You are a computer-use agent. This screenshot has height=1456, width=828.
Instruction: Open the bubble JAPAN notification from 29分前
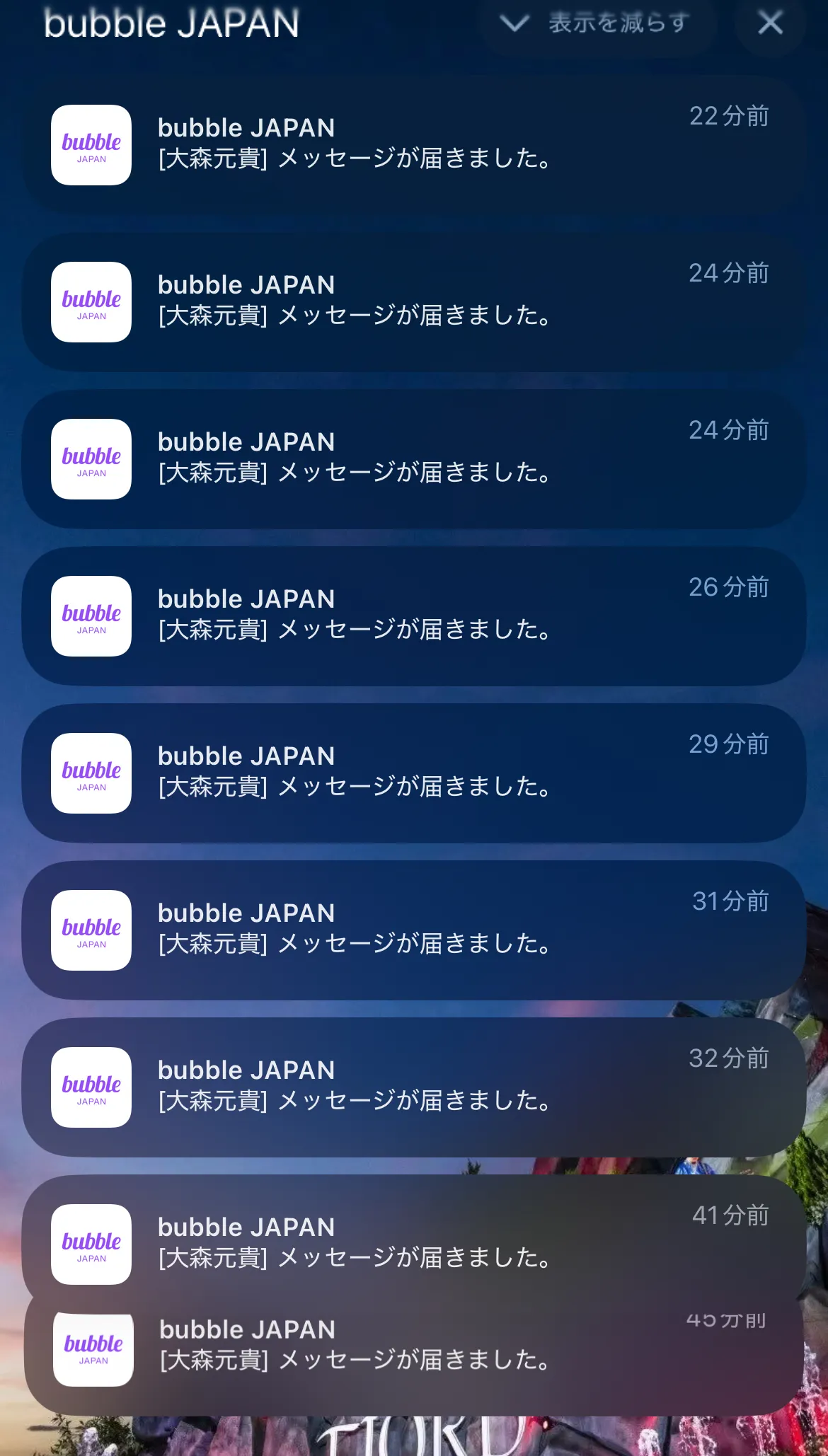pos(414,773)
